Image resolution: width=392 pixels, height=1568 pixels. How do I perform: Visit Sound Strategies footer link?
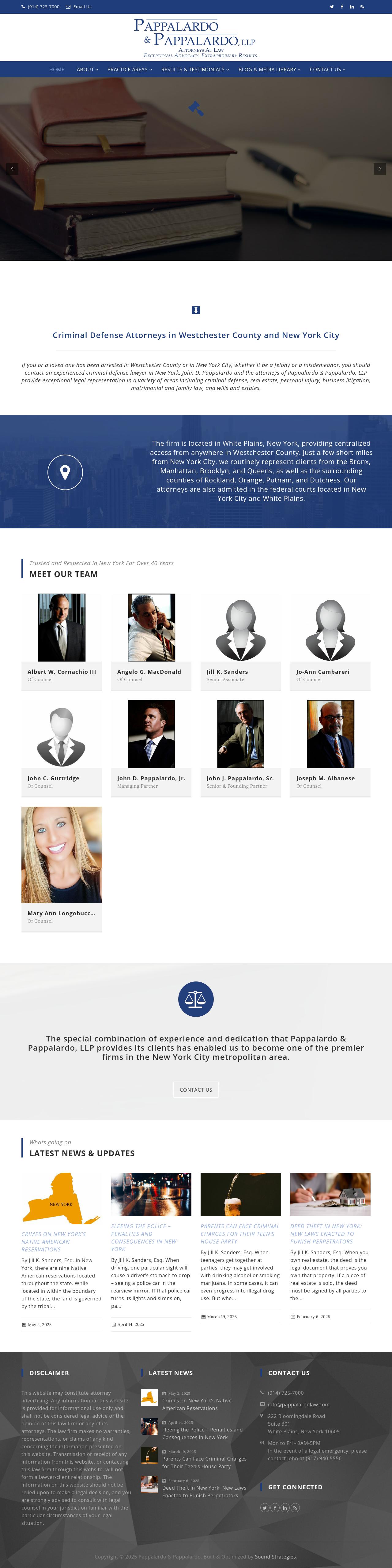click(275, 1556)
